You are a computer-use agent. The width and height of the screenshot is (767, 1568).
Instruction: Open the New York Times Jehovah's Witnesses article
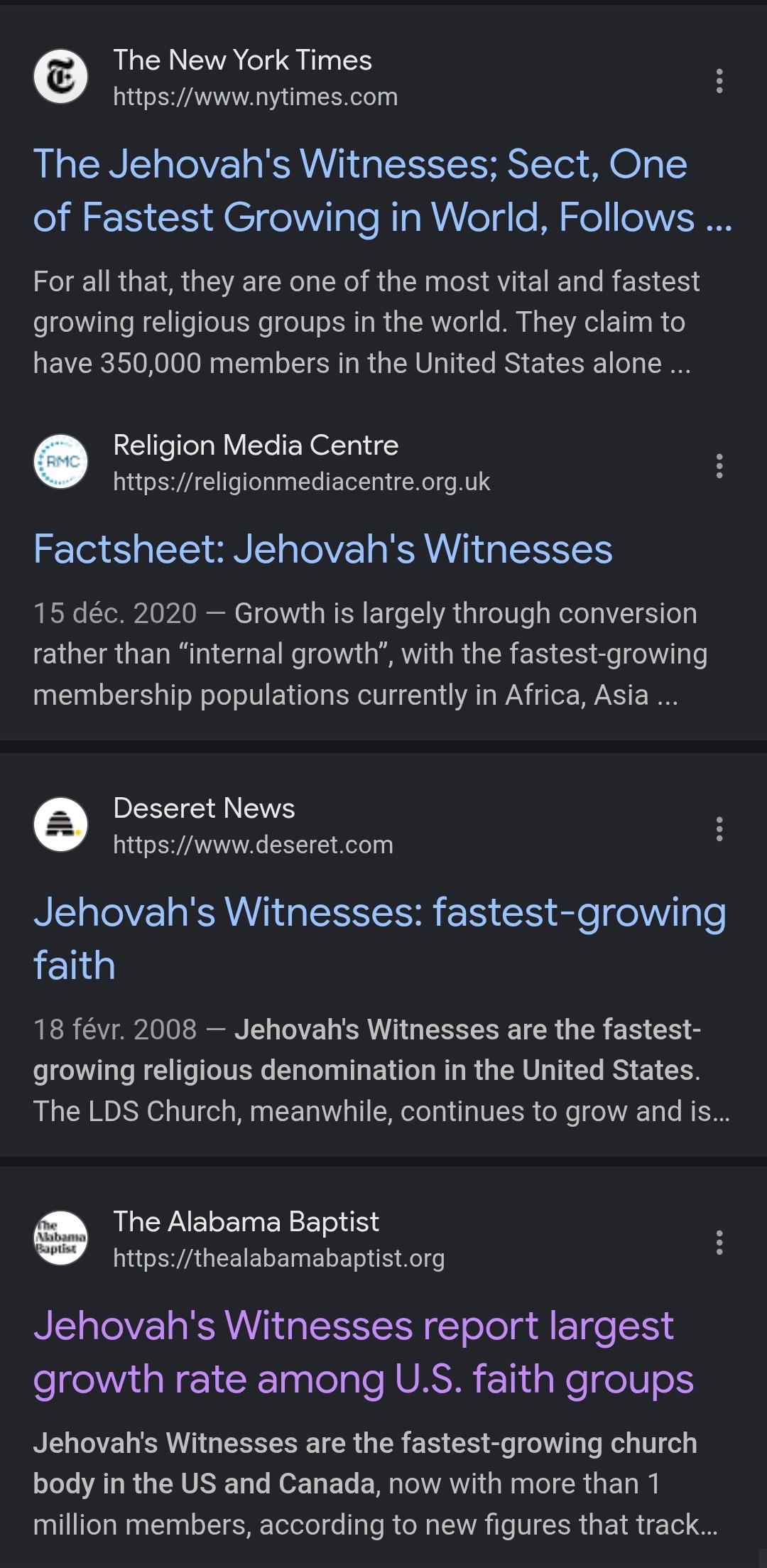coord(382,190)
